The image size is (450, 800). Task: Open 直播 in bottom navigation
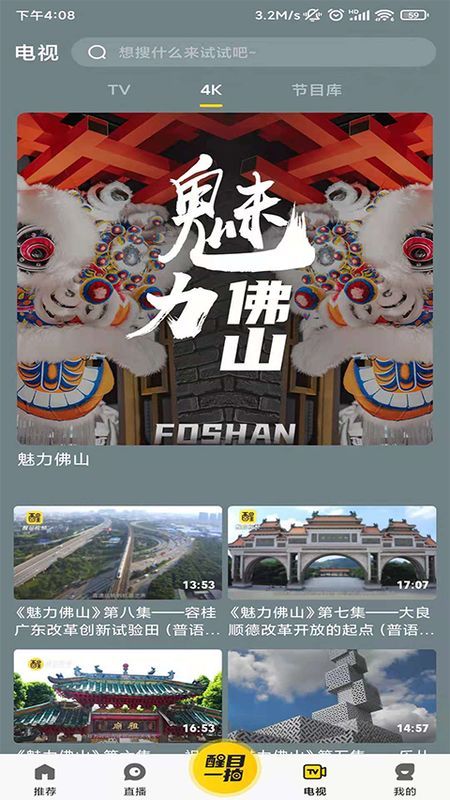point(135,780)
